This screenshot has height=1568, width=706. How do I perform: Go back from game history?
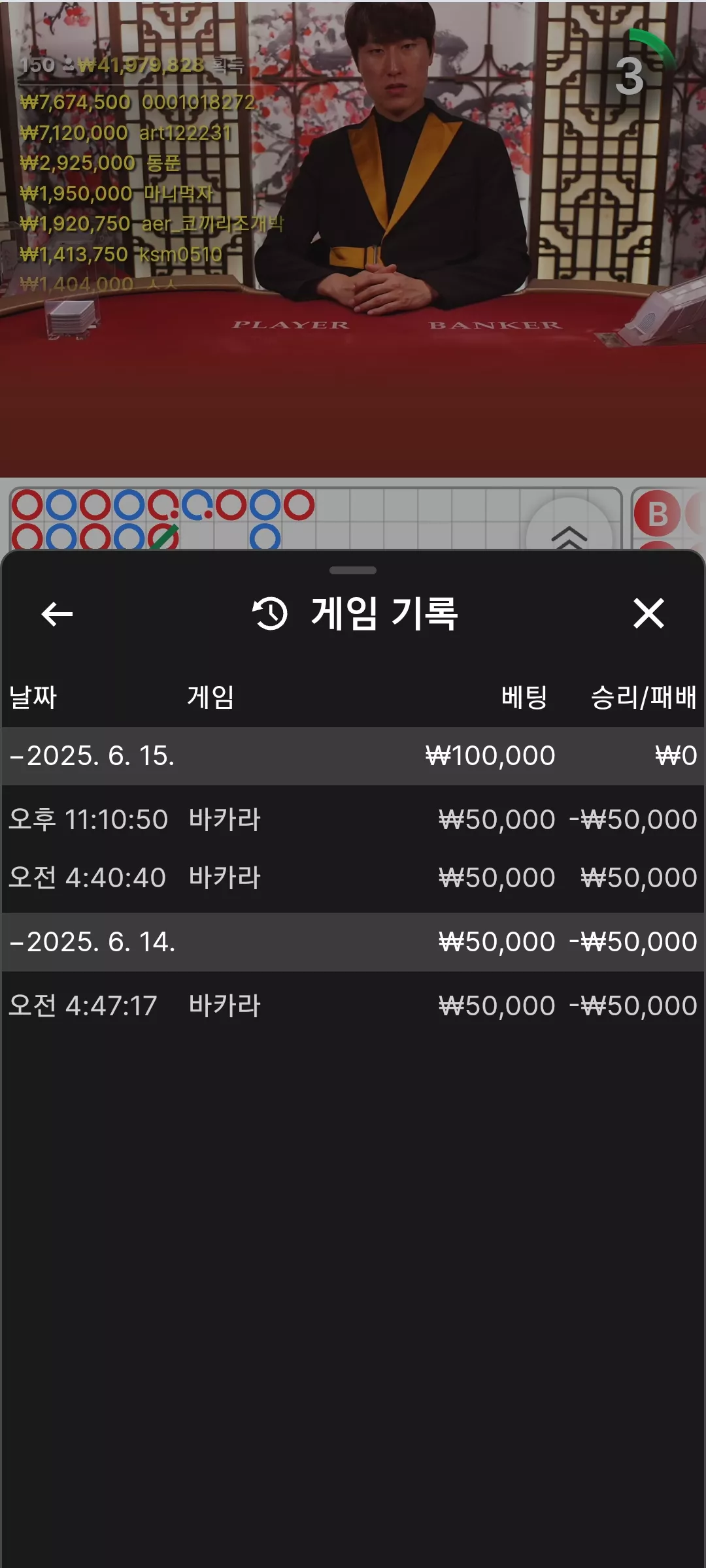tap(57, 614)
